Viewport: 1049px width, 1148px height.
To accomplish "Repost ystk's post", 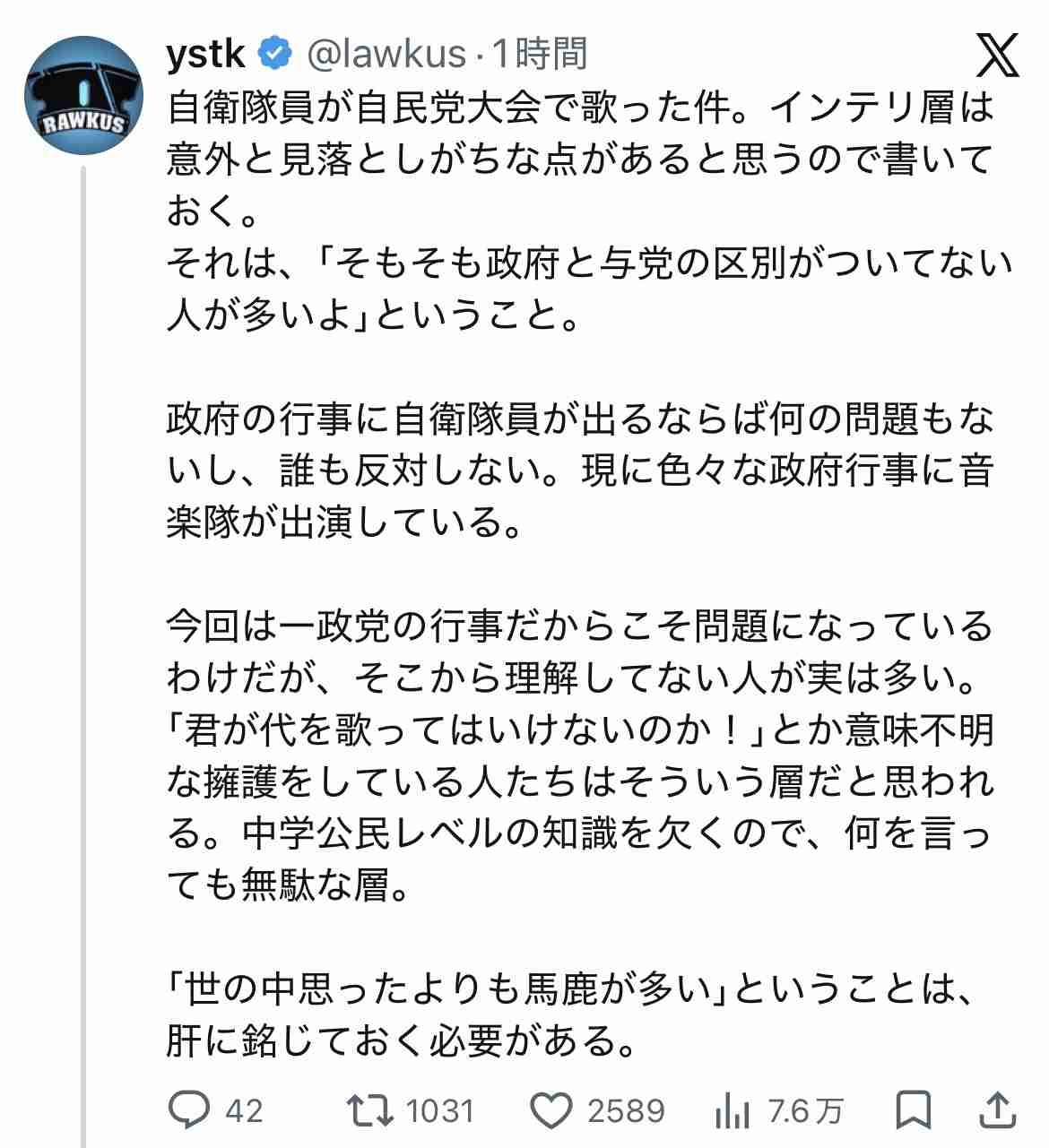I will pyautogui.click(x=370, y=1111).
